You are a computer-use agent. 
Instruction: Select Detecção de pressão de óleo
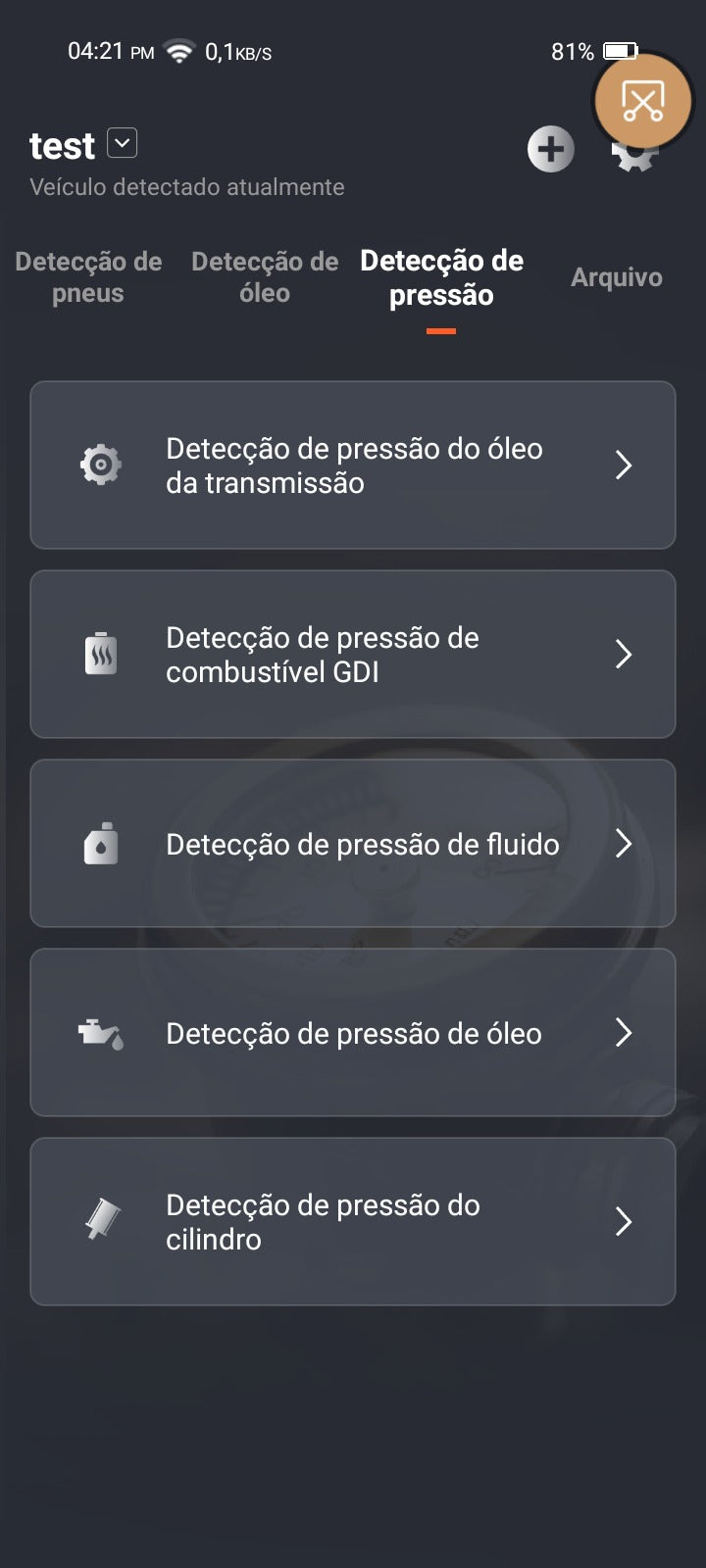pos(353,1033)
